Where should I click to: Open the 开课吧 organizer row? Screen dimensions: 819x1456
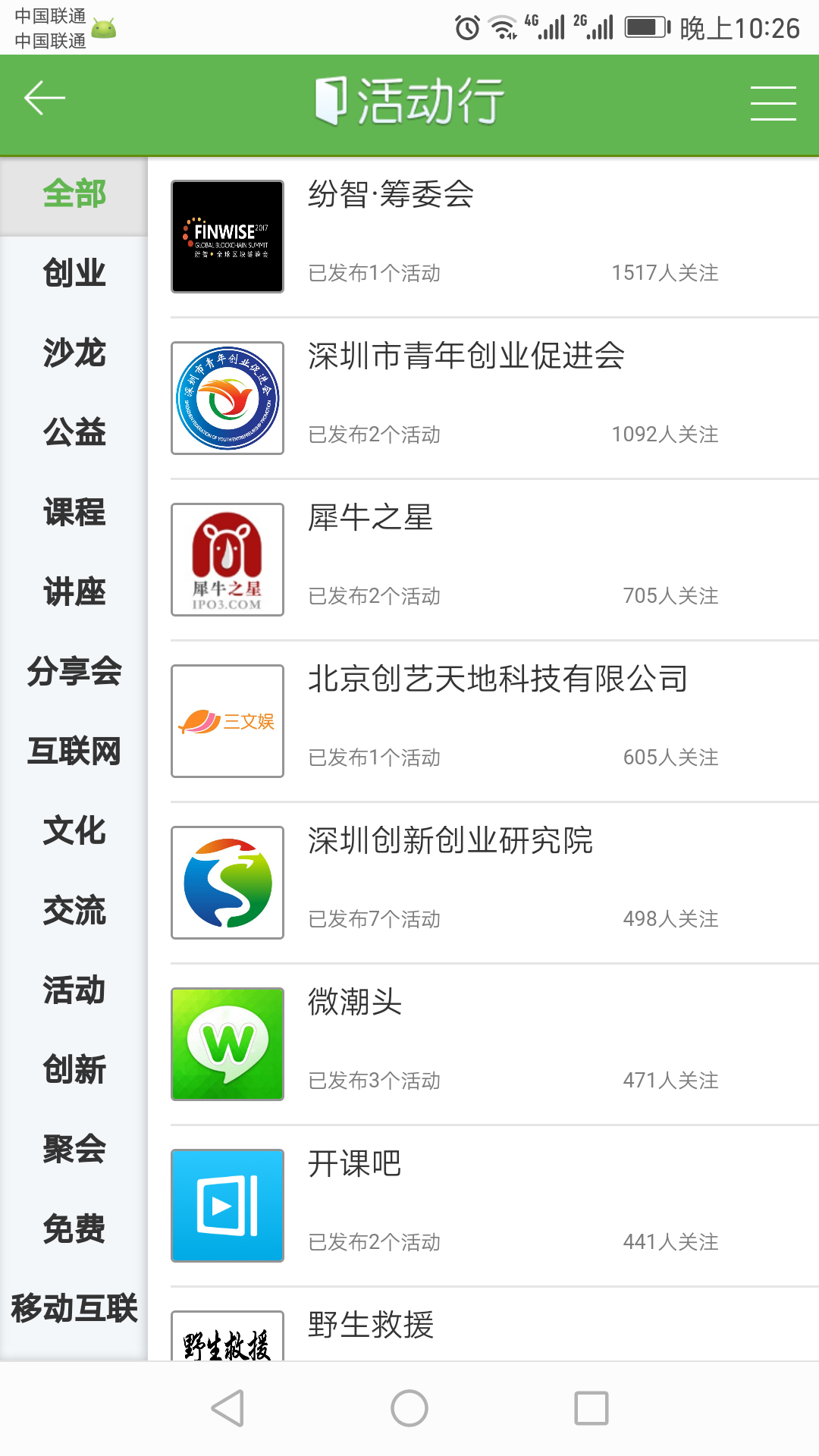pyautogui.click(x=494, y=1206)
